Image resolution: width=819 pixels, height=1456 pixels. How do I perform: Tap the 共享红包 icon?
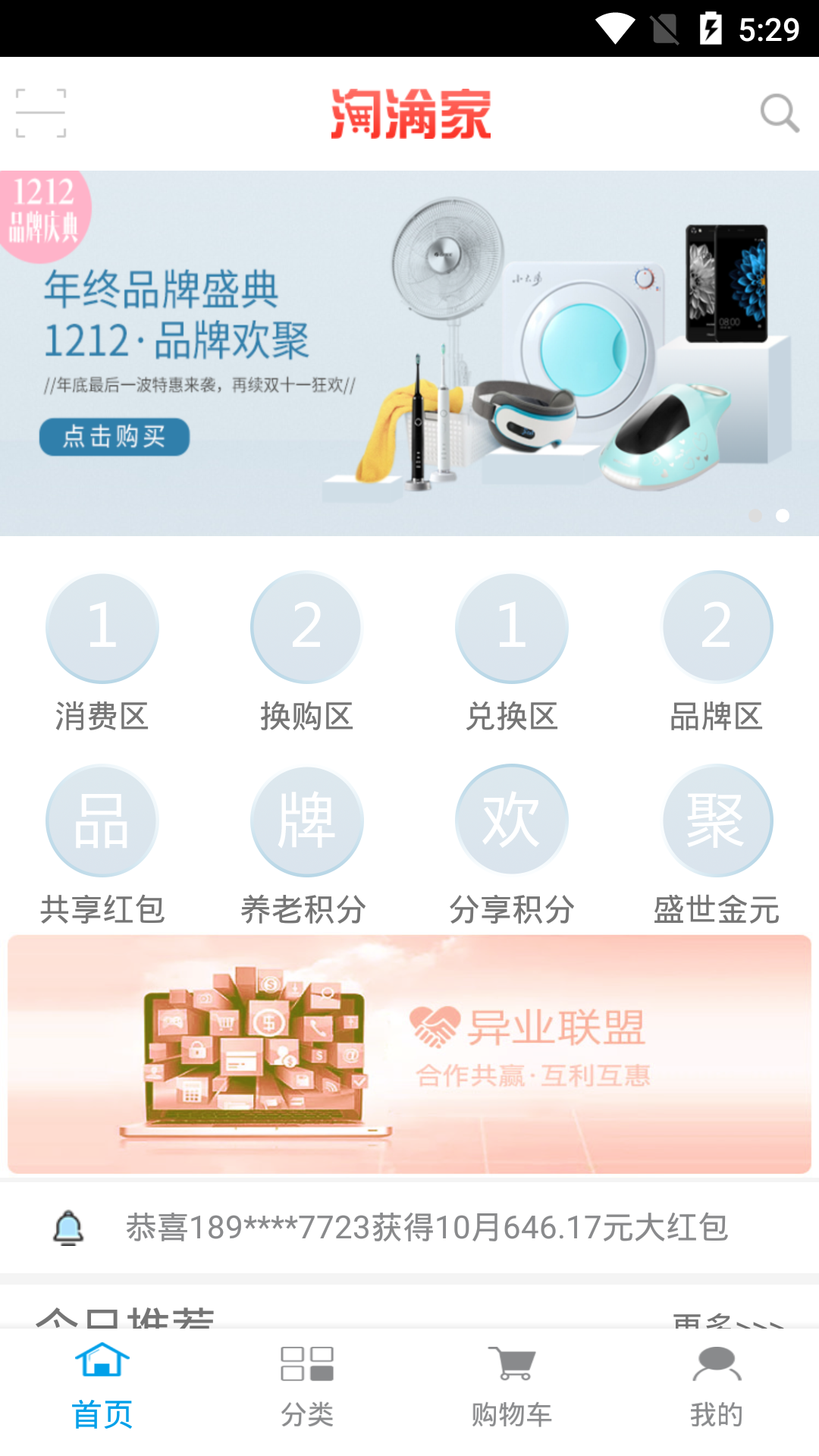[102, 821]
